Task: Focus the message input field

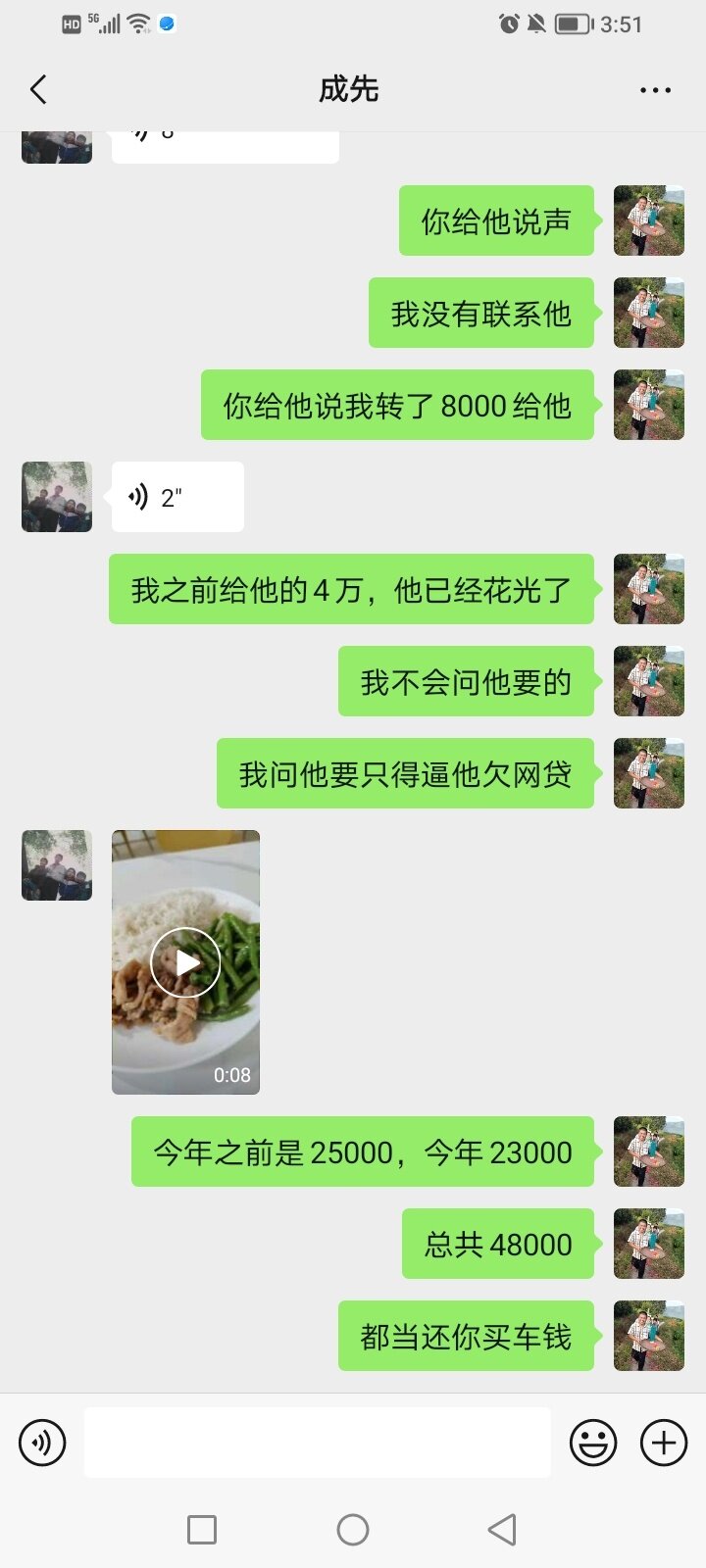Action: 317,1443
